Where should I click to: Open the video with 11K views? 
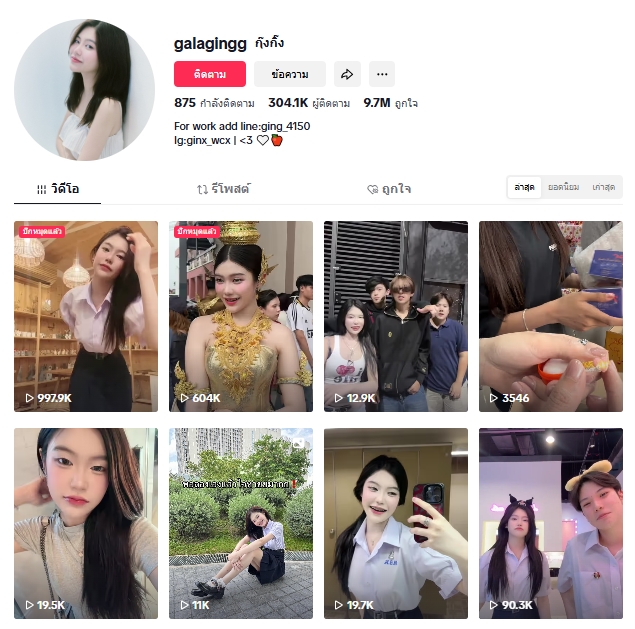[241, 523]
